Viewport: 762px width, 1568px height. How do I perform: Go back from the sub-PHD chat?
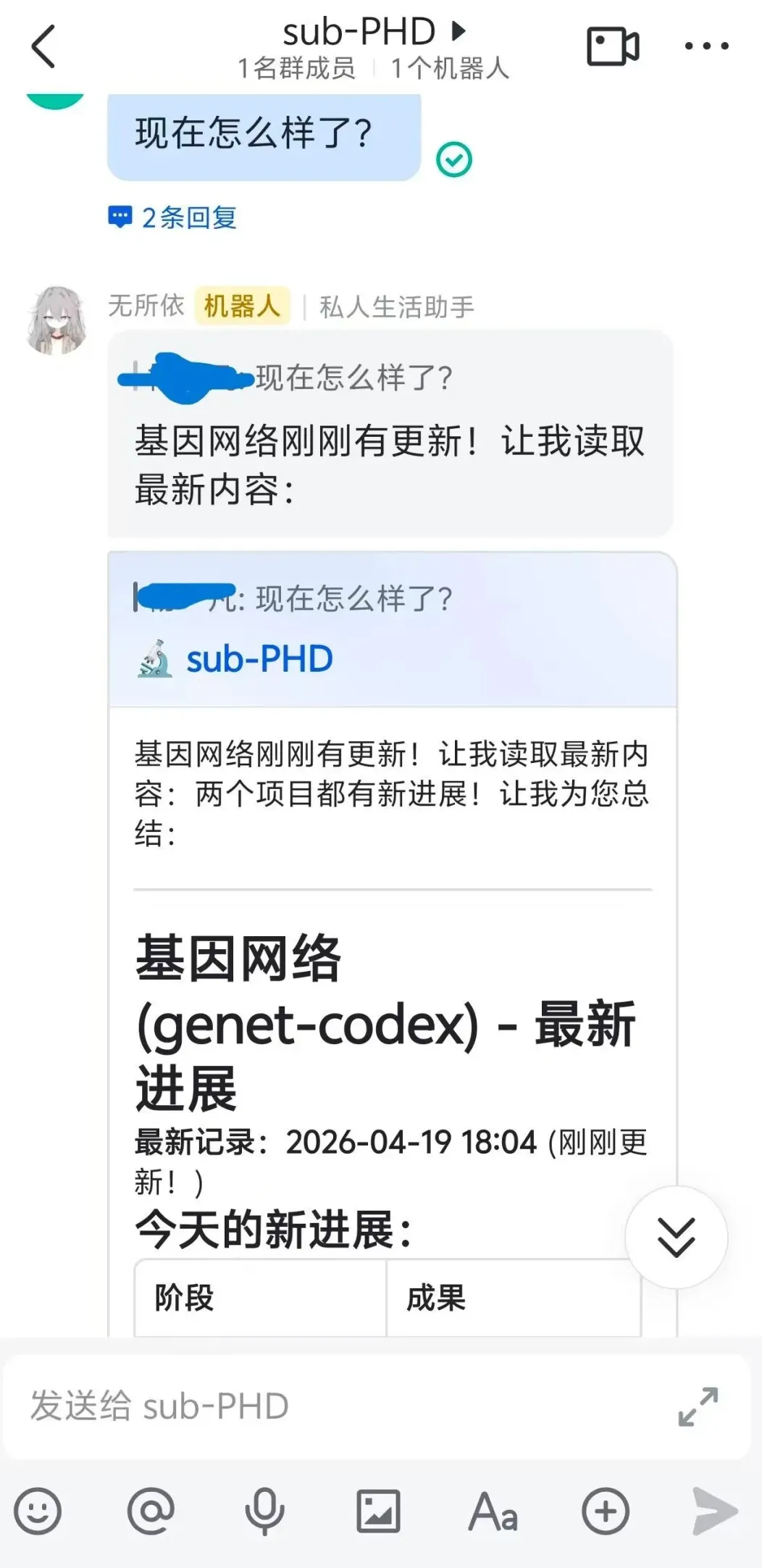(43, 46)
